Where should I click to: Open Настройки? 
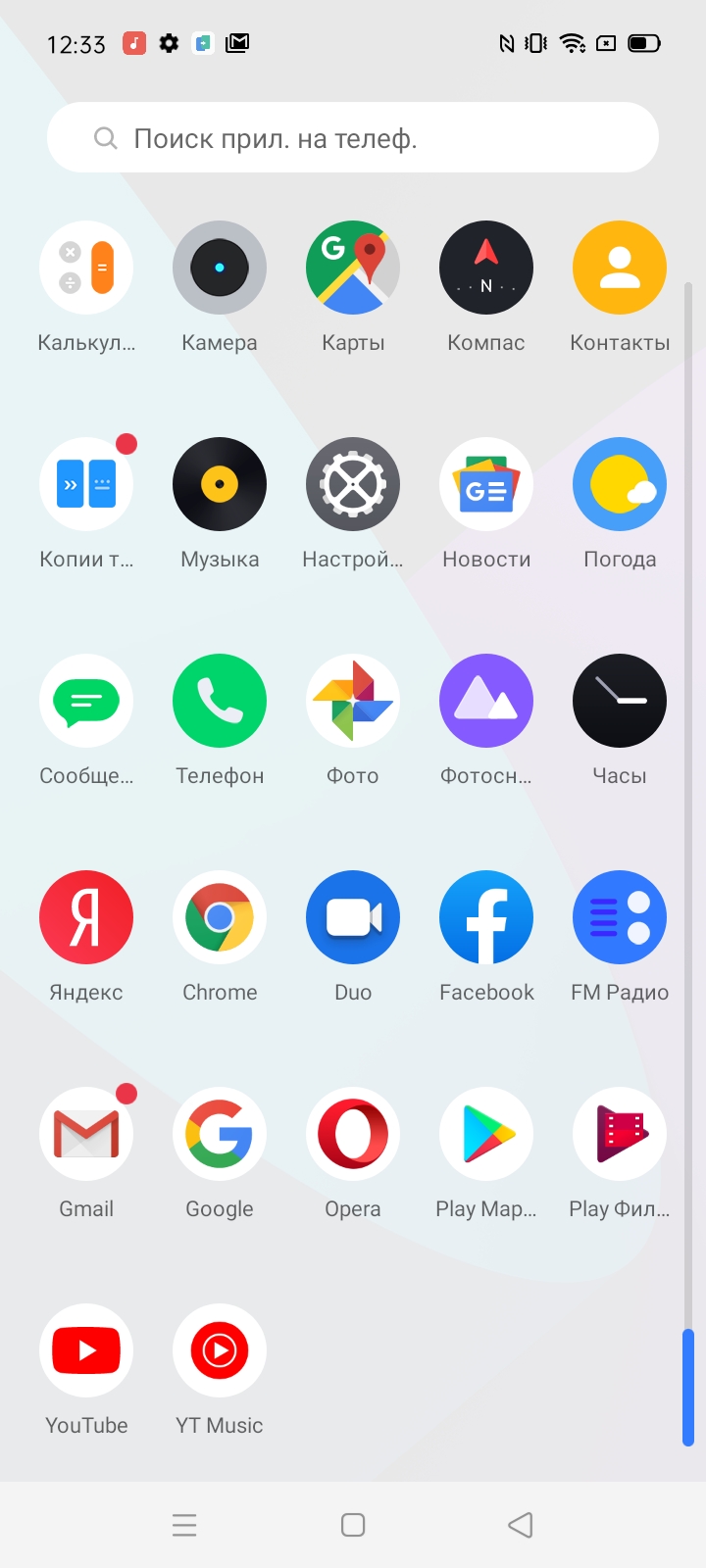353,484
